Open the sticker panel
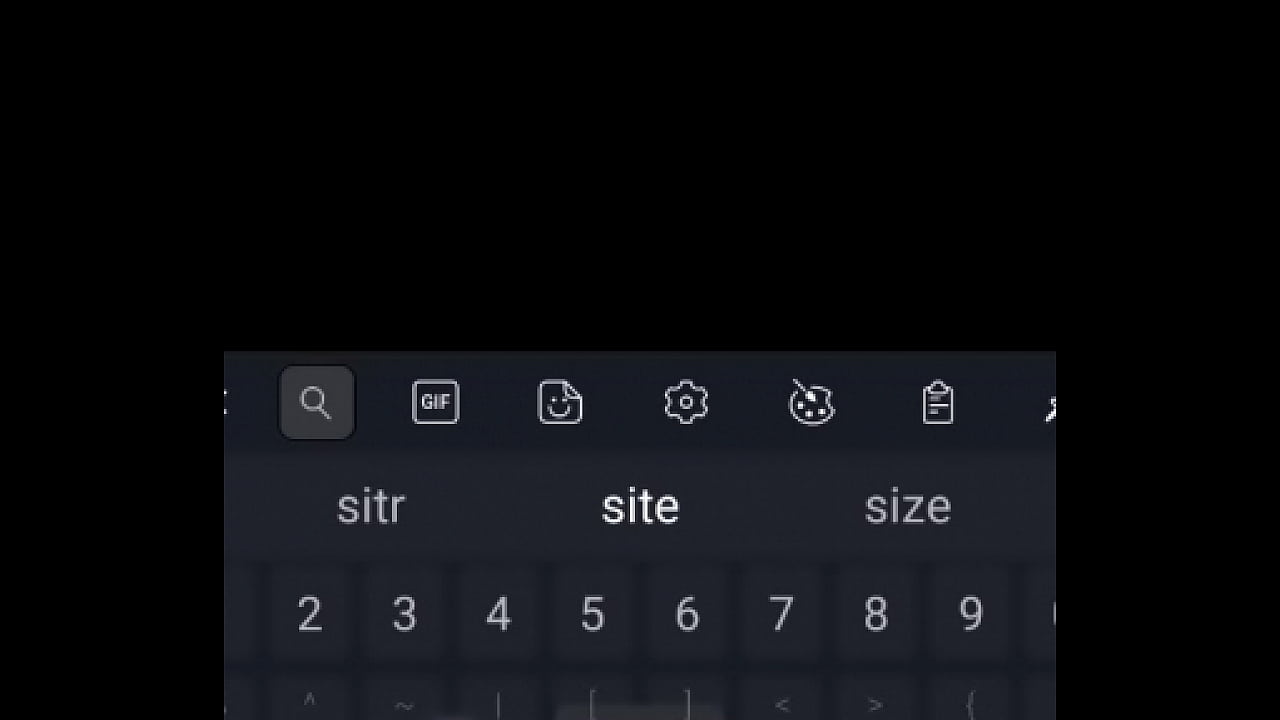This screenshot has width=1280, height=720. pos(560,403)
